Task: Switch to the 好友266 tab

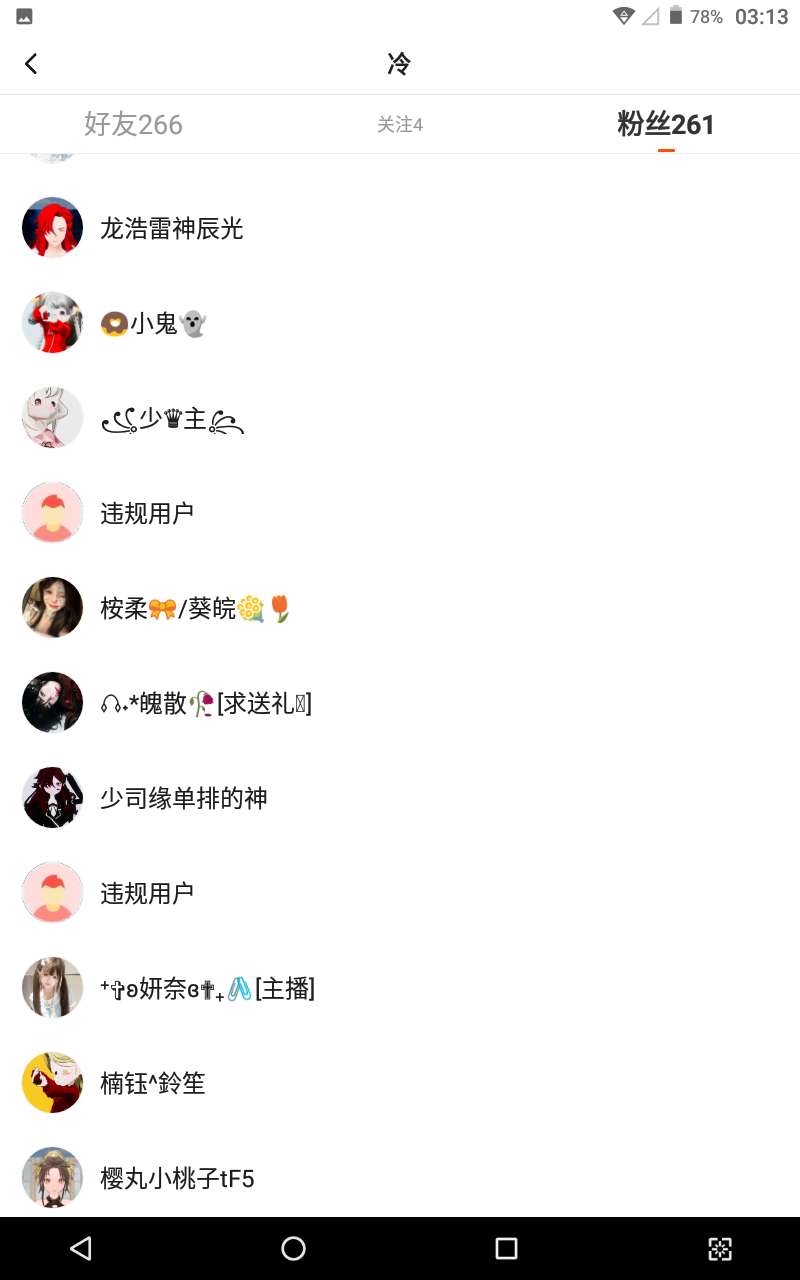Action: point(133,125)
